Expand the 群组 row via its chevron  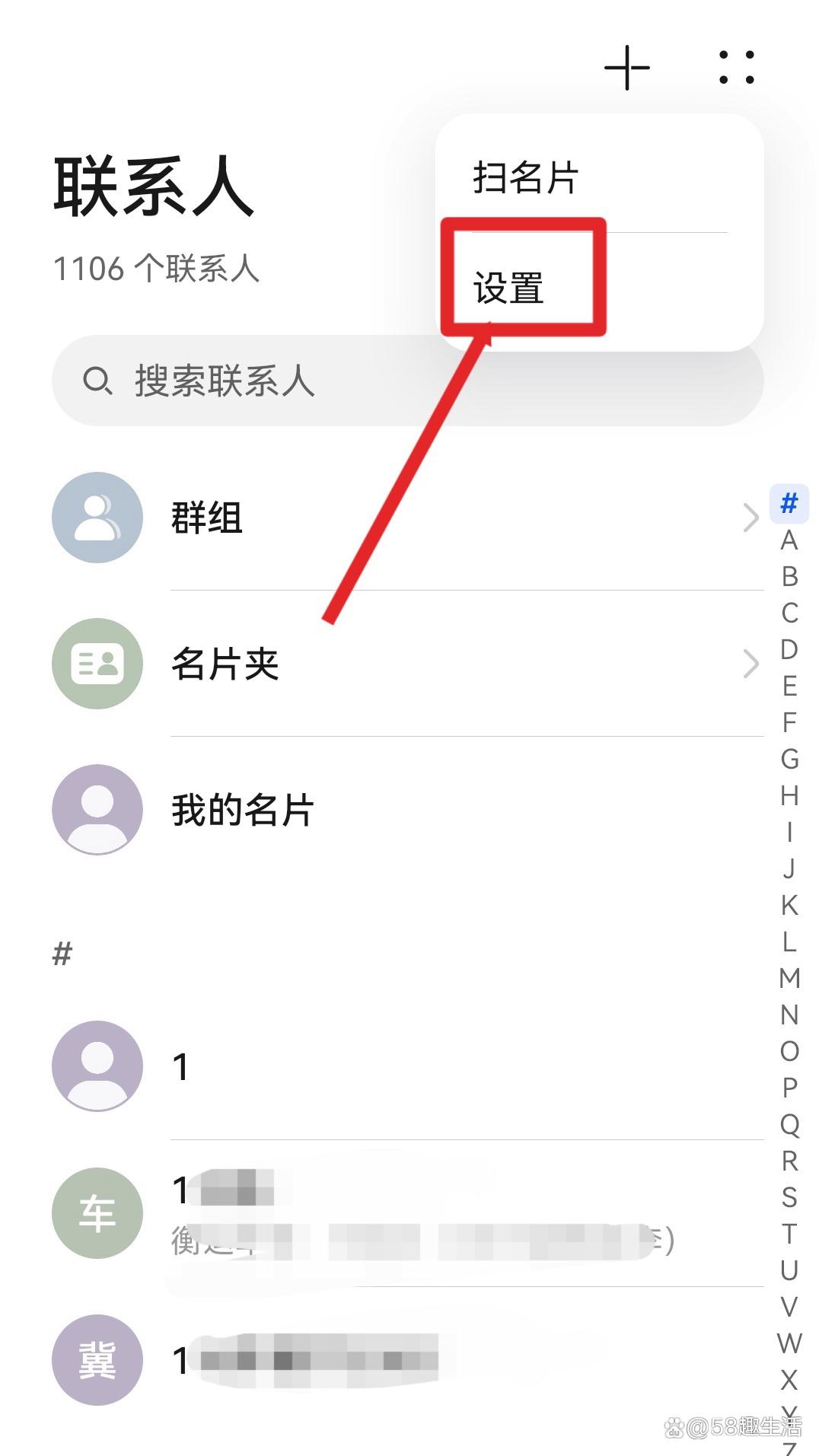[x=750, y=518]
